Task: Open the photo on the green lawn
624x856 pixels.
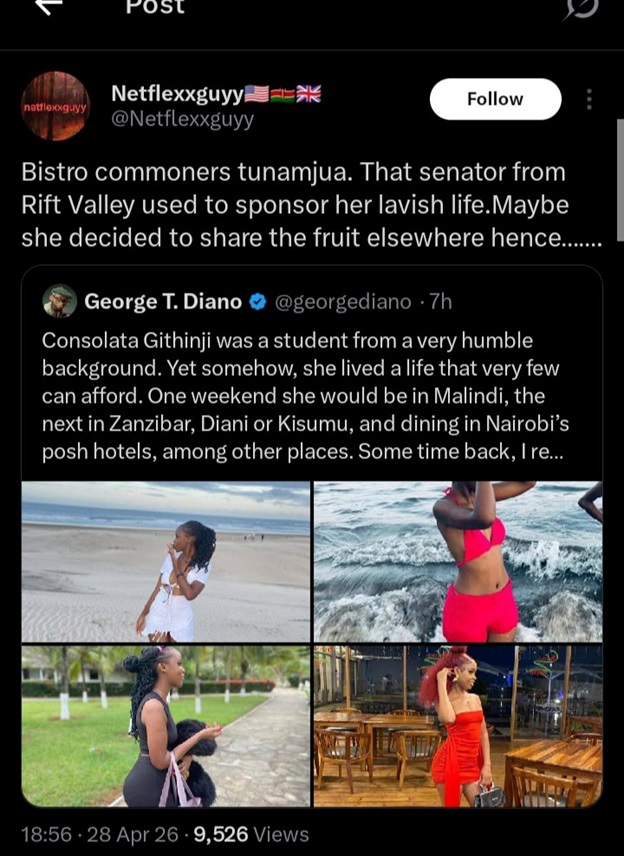Action: point(166,726)
